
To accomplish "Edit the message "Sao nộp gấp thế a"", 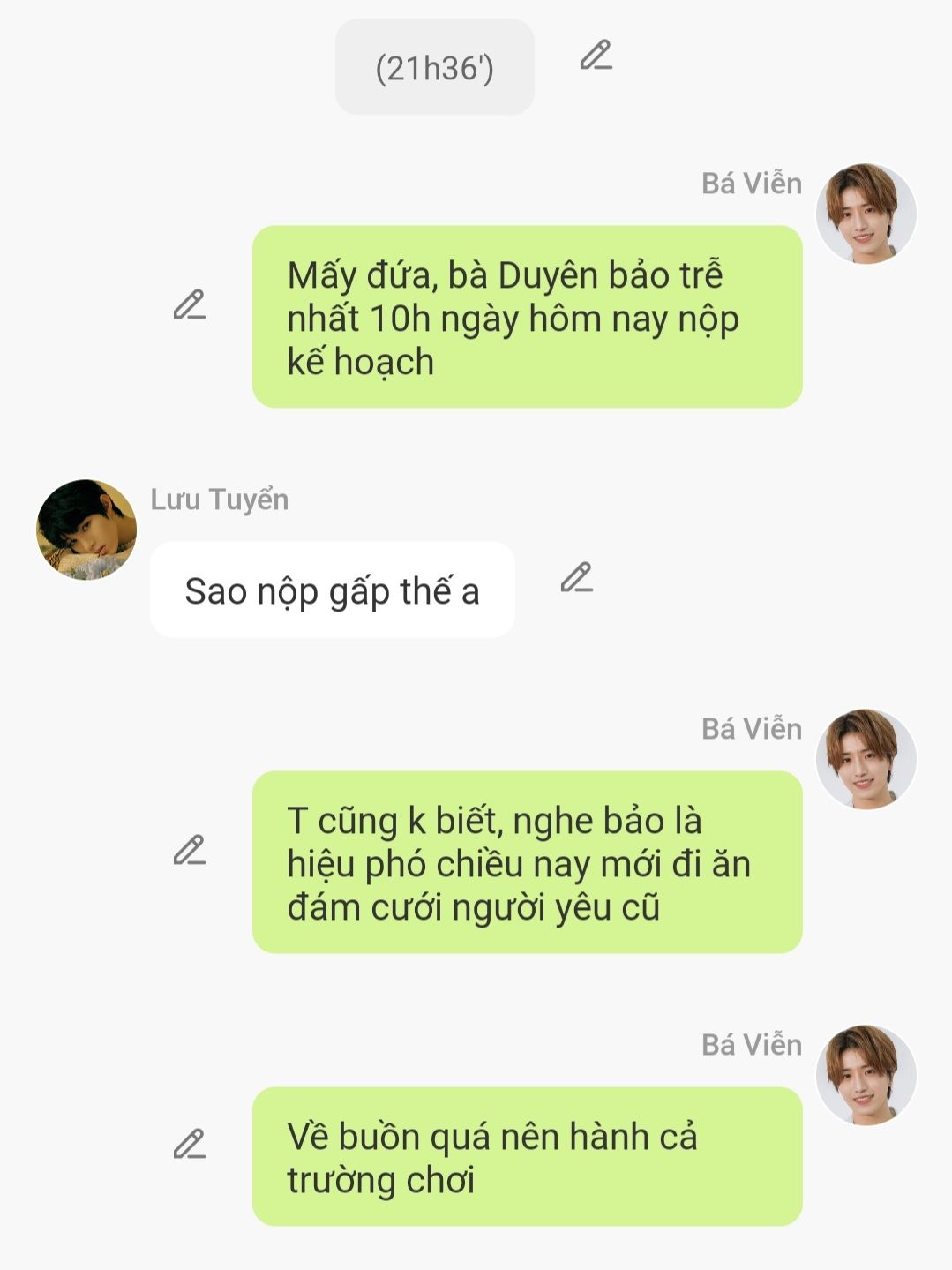I will point(576,577).
